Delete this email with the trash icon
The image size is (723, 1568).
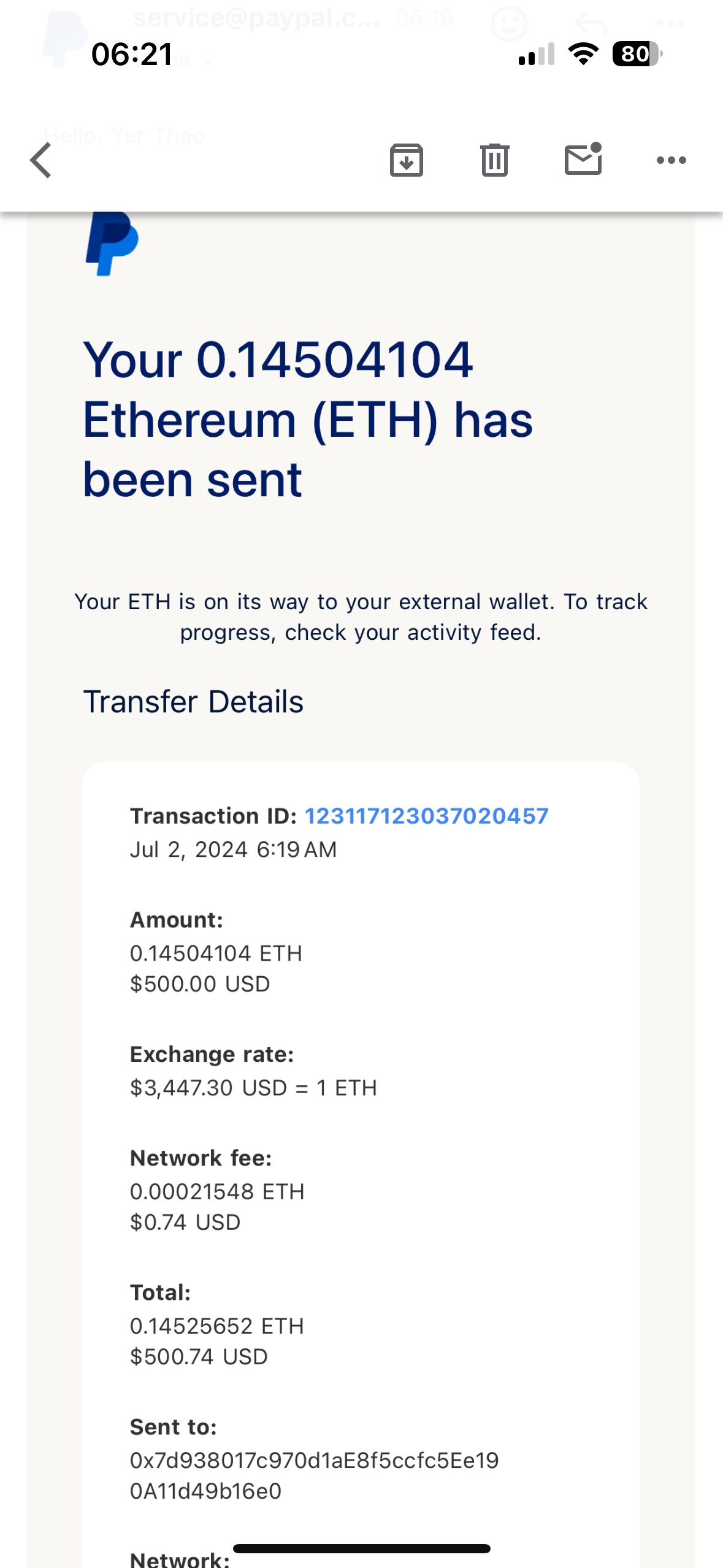[494, 161]
